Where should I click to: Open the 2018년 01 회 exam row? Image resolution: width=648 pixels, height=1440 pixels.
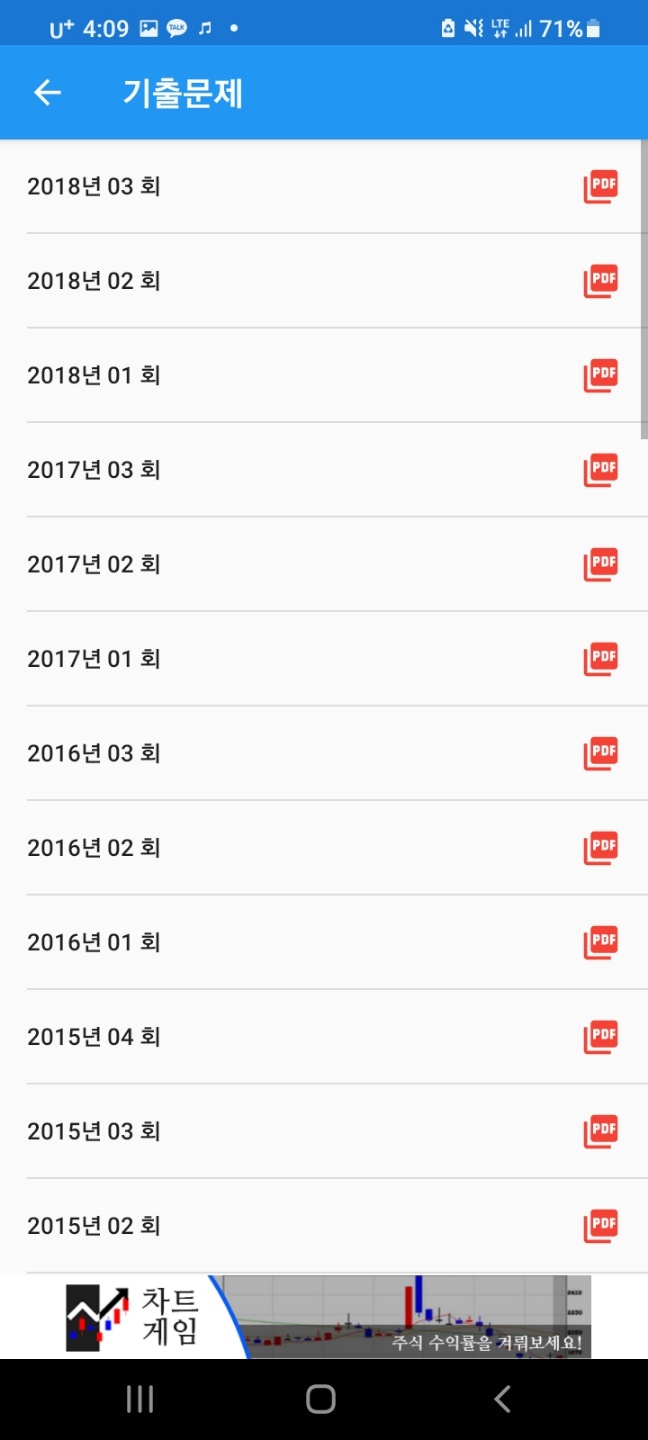click(324, 376)
